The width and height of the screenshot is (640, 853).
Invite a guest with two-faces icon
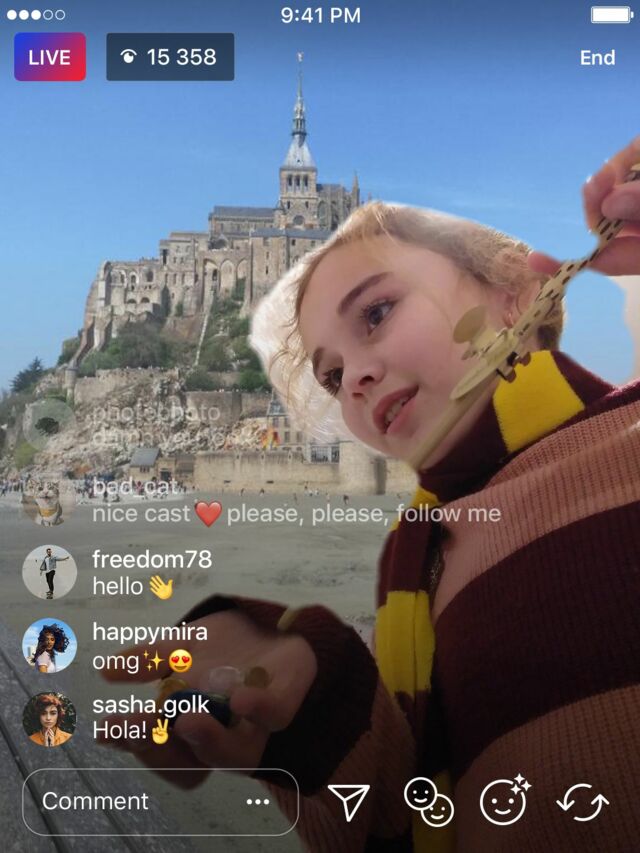[x=429, y=802]
